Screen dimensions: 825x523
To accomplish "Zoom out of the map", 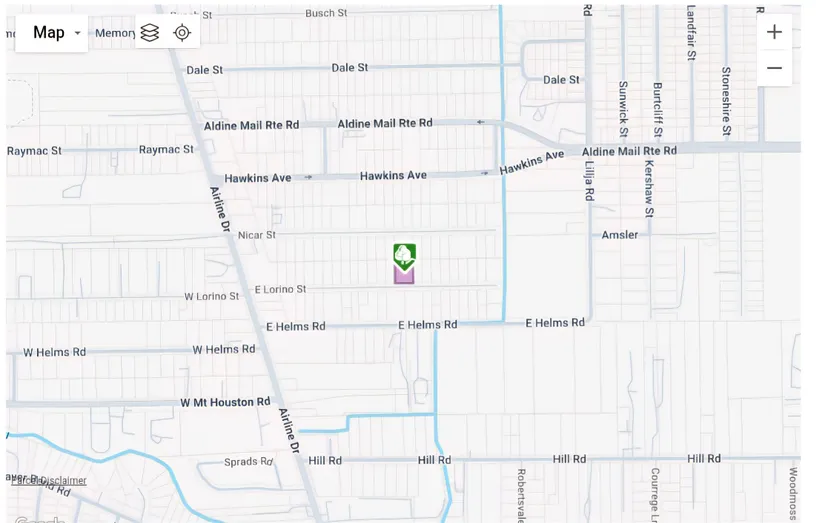I will (774, 68).
